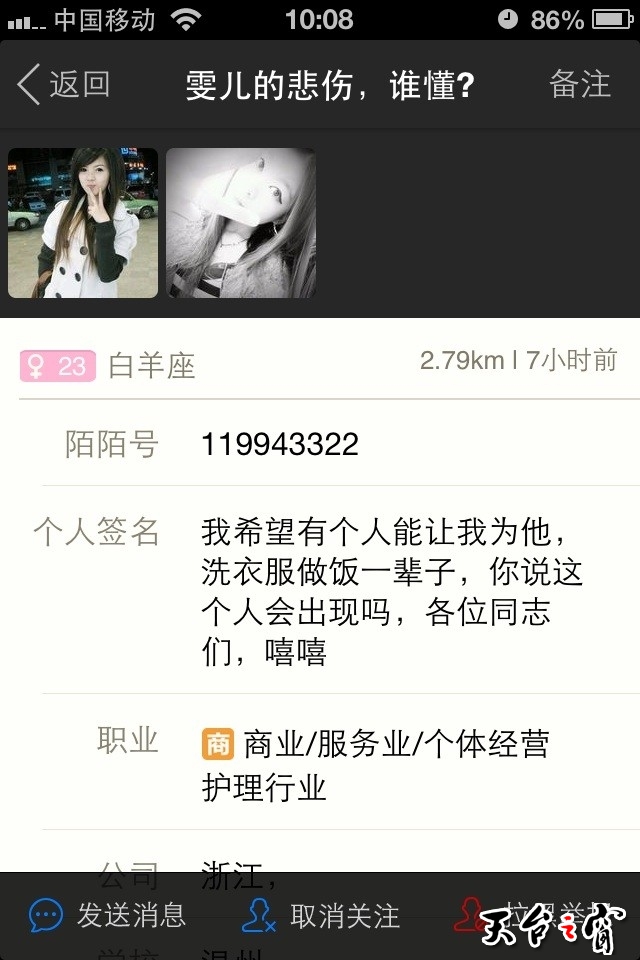Open the 备注 remark option
640x960 pixels.
coord(579,85)
